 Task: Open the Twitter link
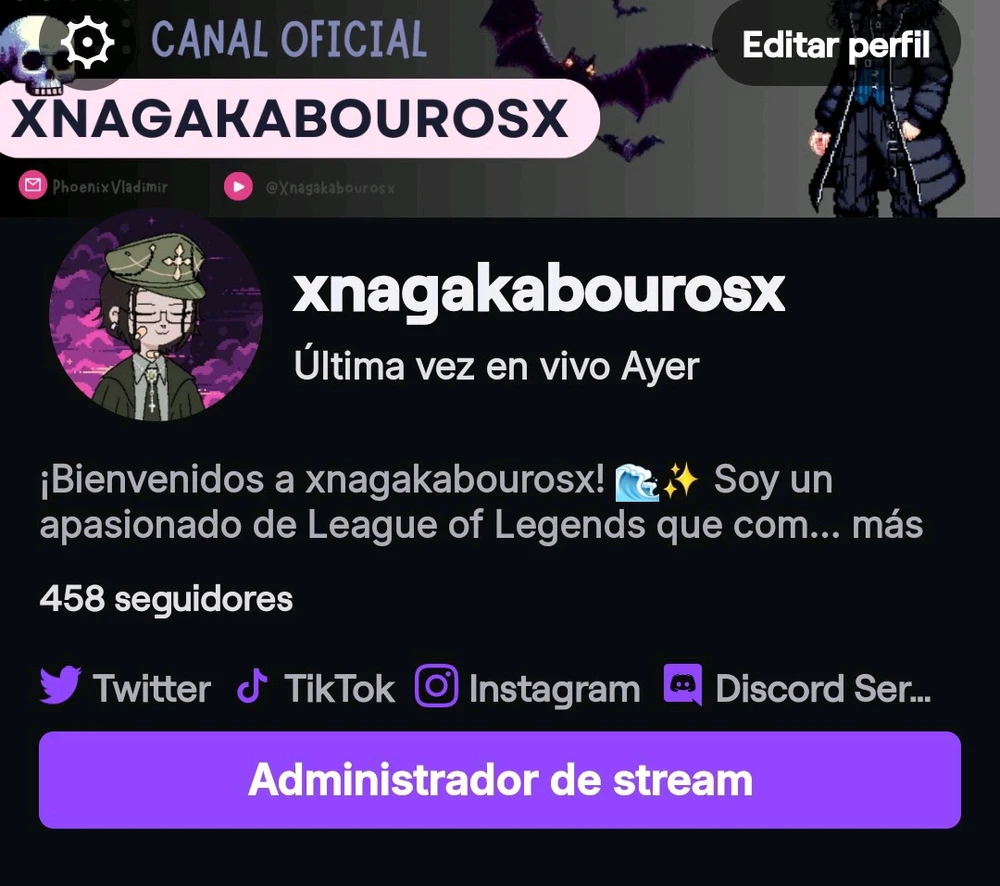click(x=125, y=688)
